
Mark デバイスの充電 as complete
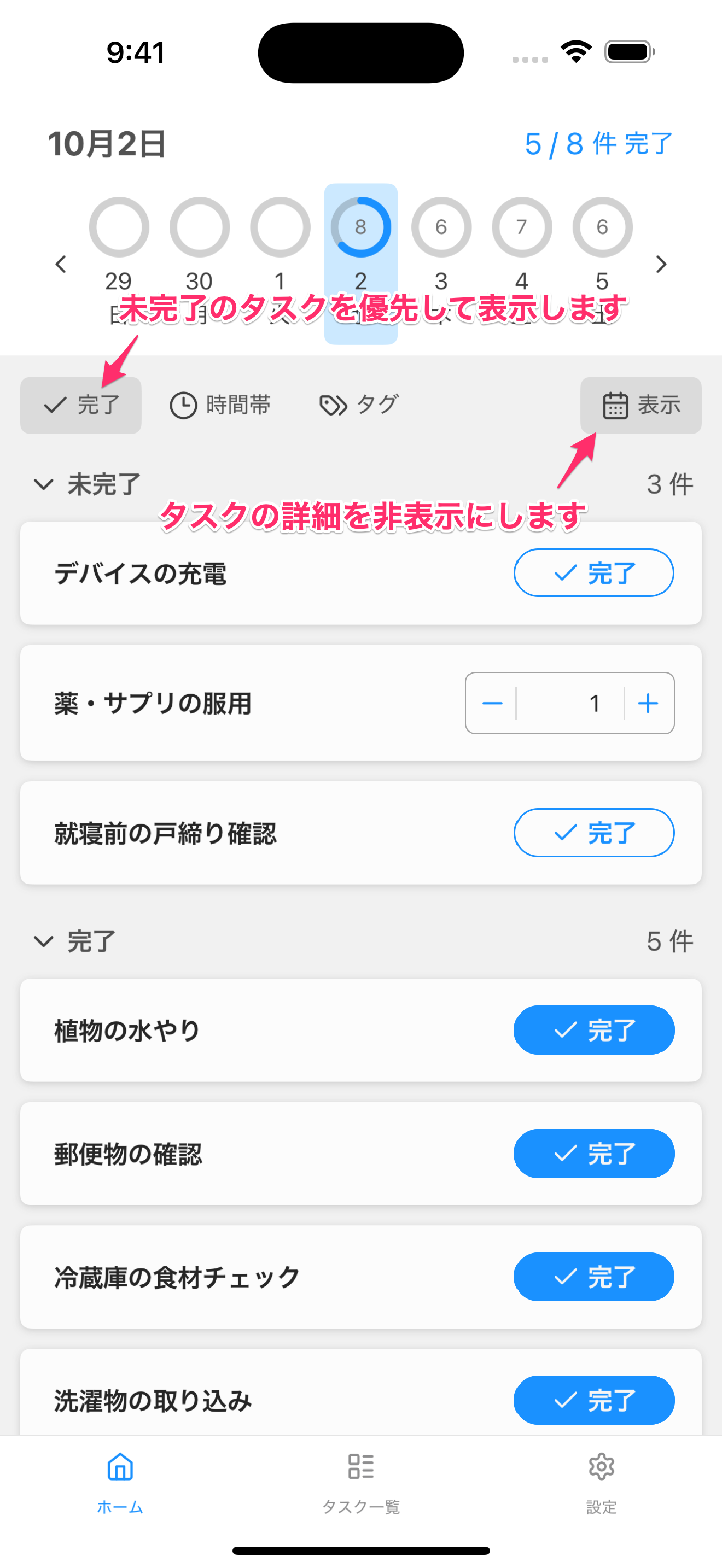[x=593, y=573]
